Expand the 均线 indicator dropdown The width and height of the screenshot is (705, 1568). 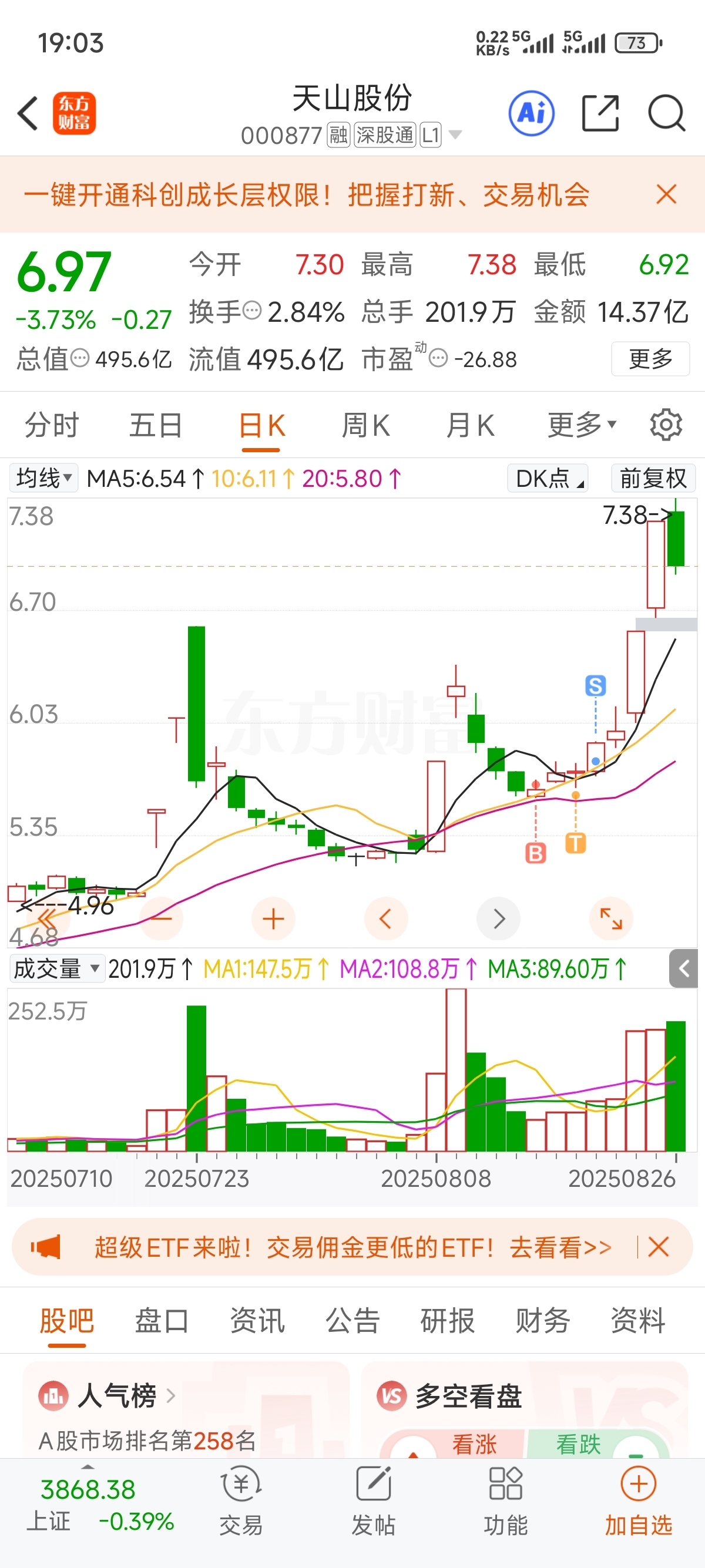(44, 478)
